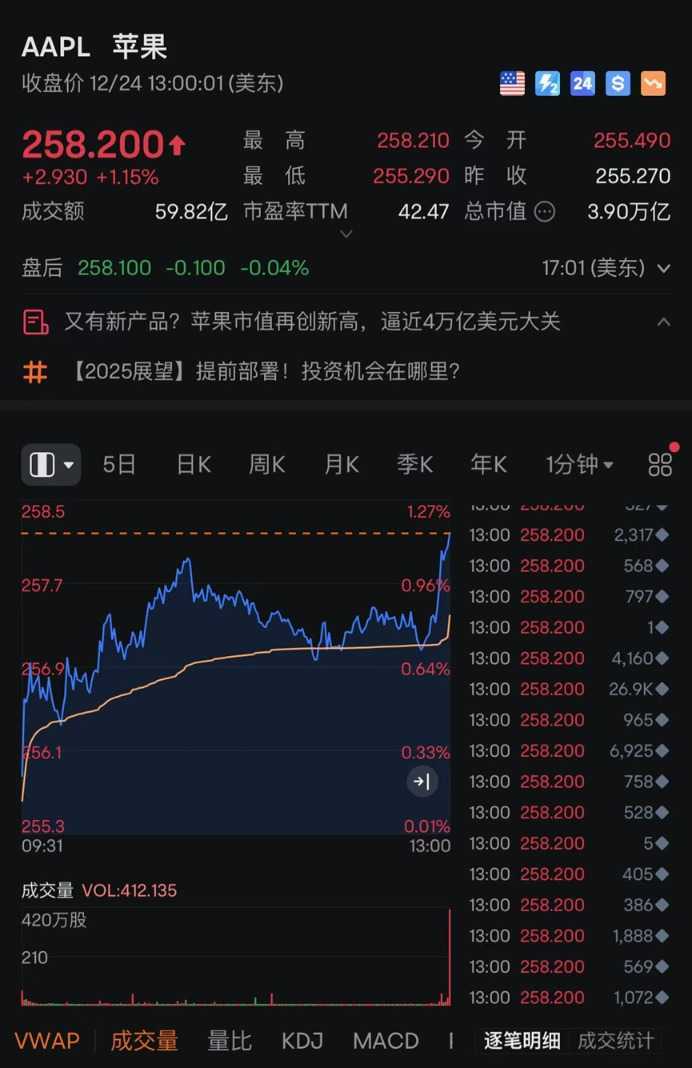Show the KDJ indicator

click(x=302, y=1040)
